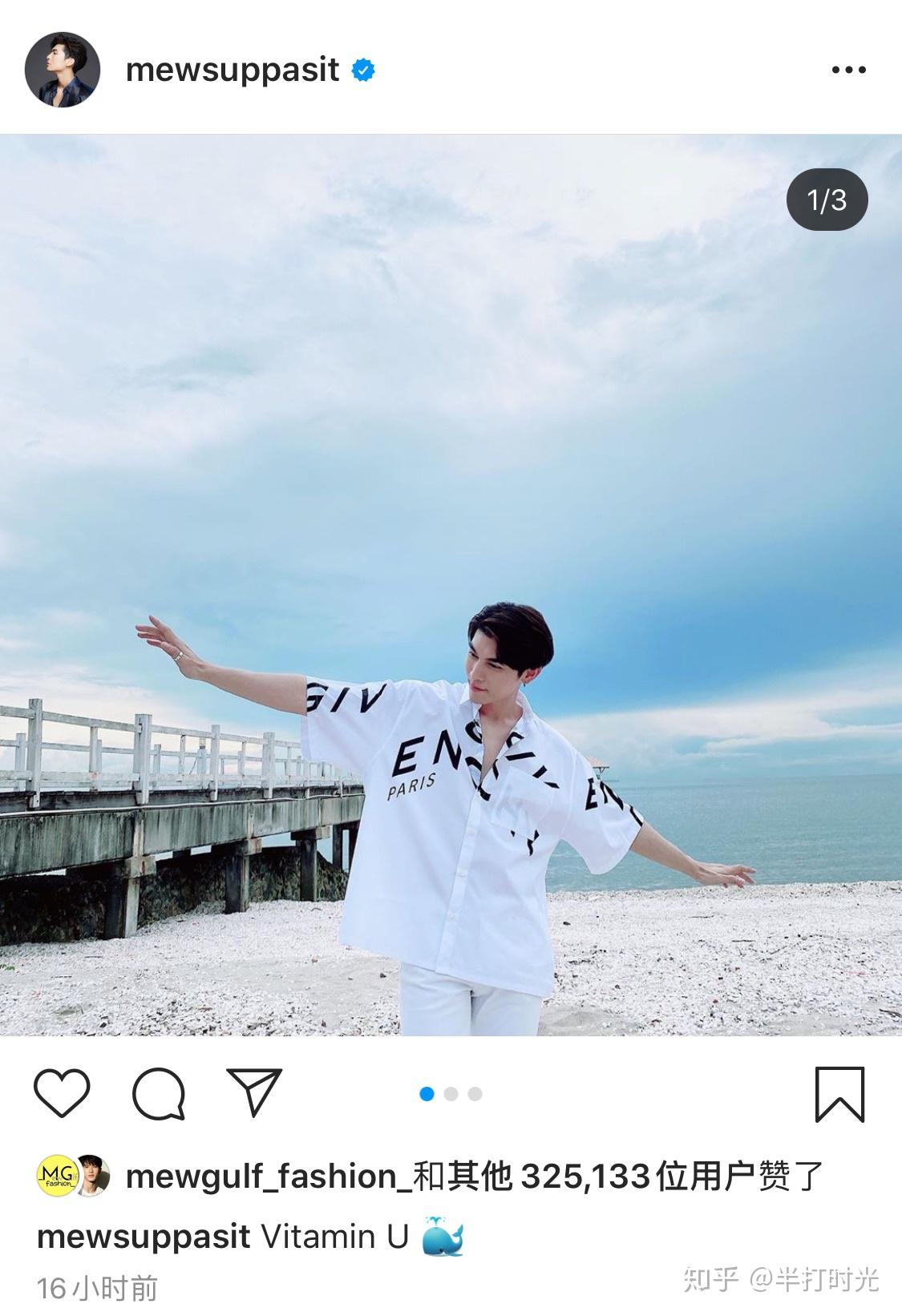Bookmark this post

[x=839, y=1094]
